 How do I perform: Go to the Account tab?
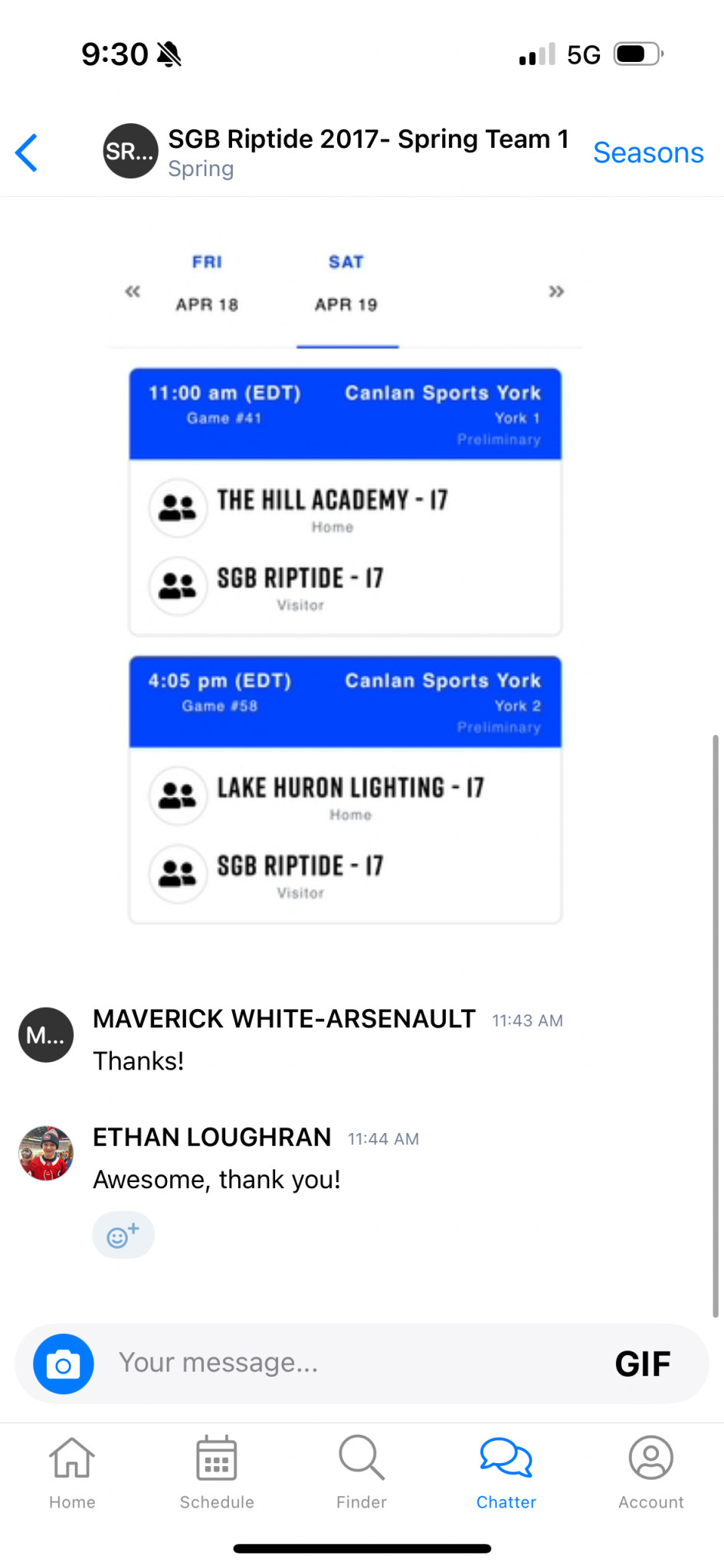tap(651, 1472)
